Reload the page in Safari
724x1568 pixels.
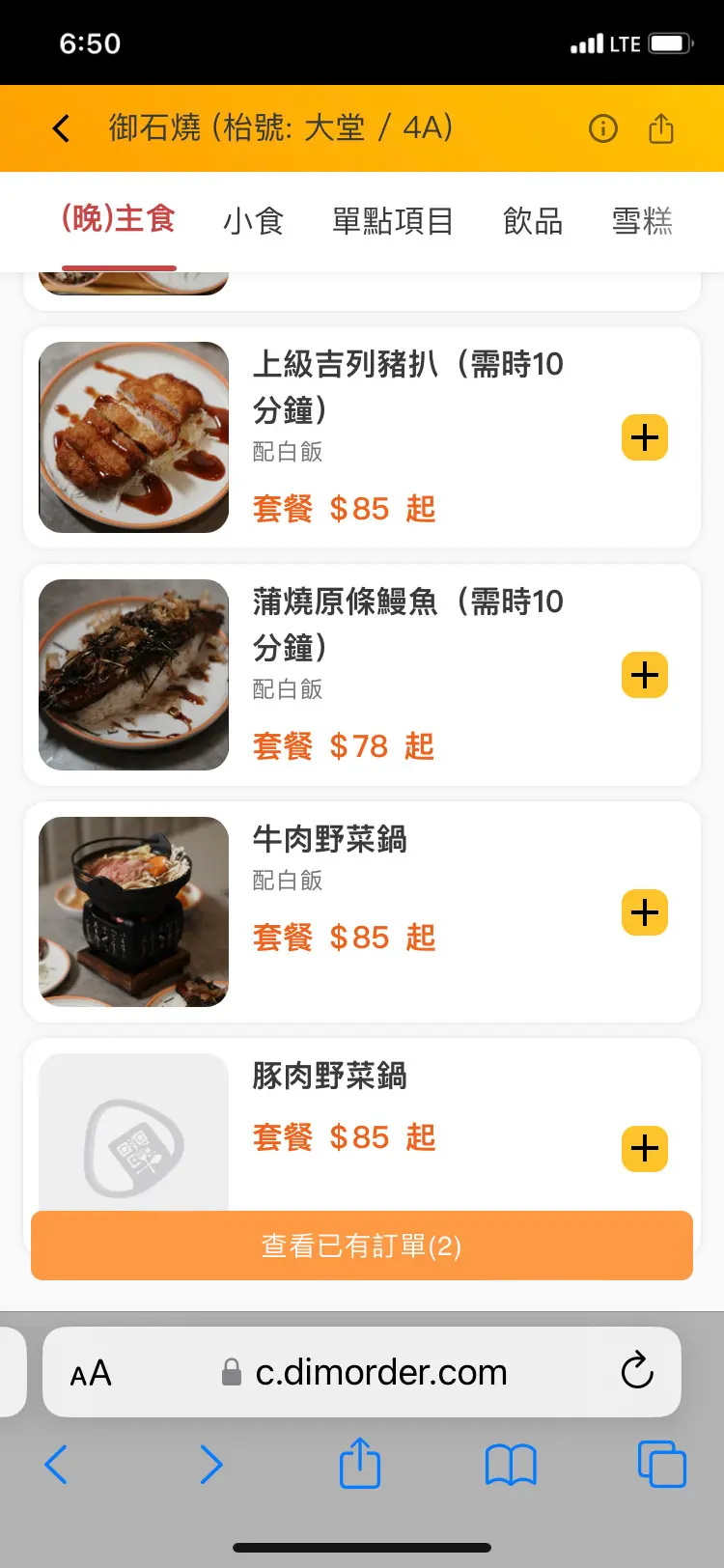pyautogui.click(x=637, y=1371)
